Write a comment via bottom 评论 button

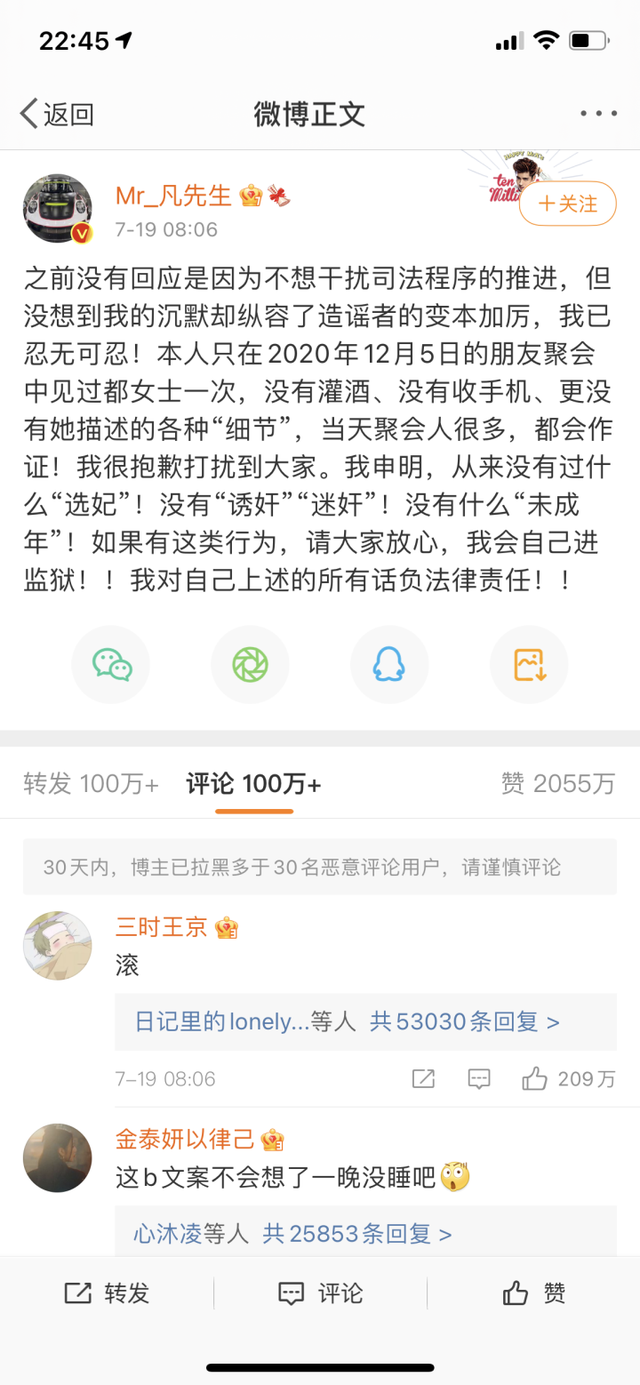320,1293
